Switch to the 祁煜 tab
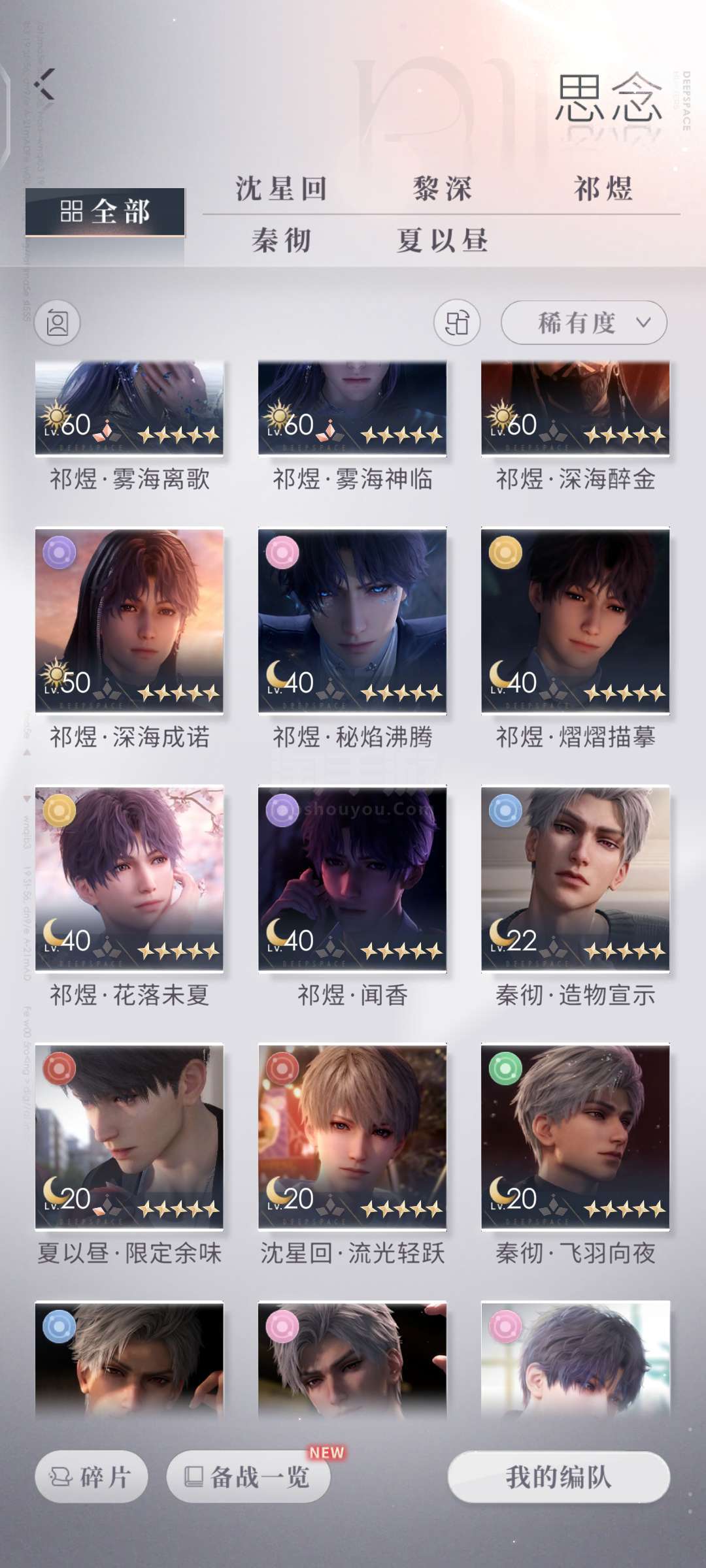This screenshot has width=706, height=1568. [603, 189]
